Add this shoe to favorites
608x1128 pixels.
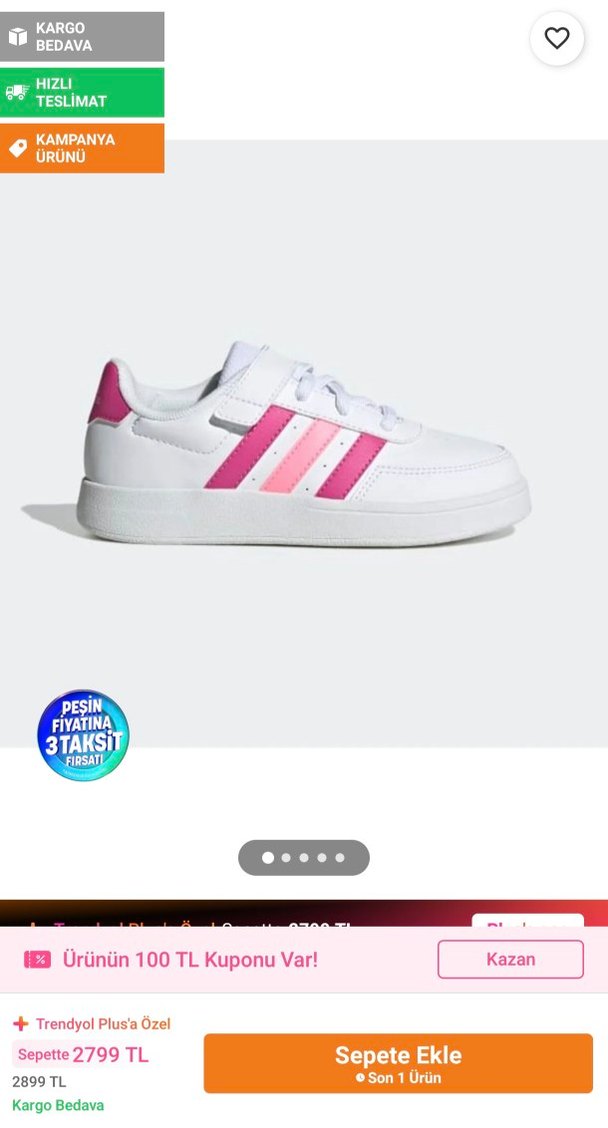pyautogui.click(x=557, y=39)
